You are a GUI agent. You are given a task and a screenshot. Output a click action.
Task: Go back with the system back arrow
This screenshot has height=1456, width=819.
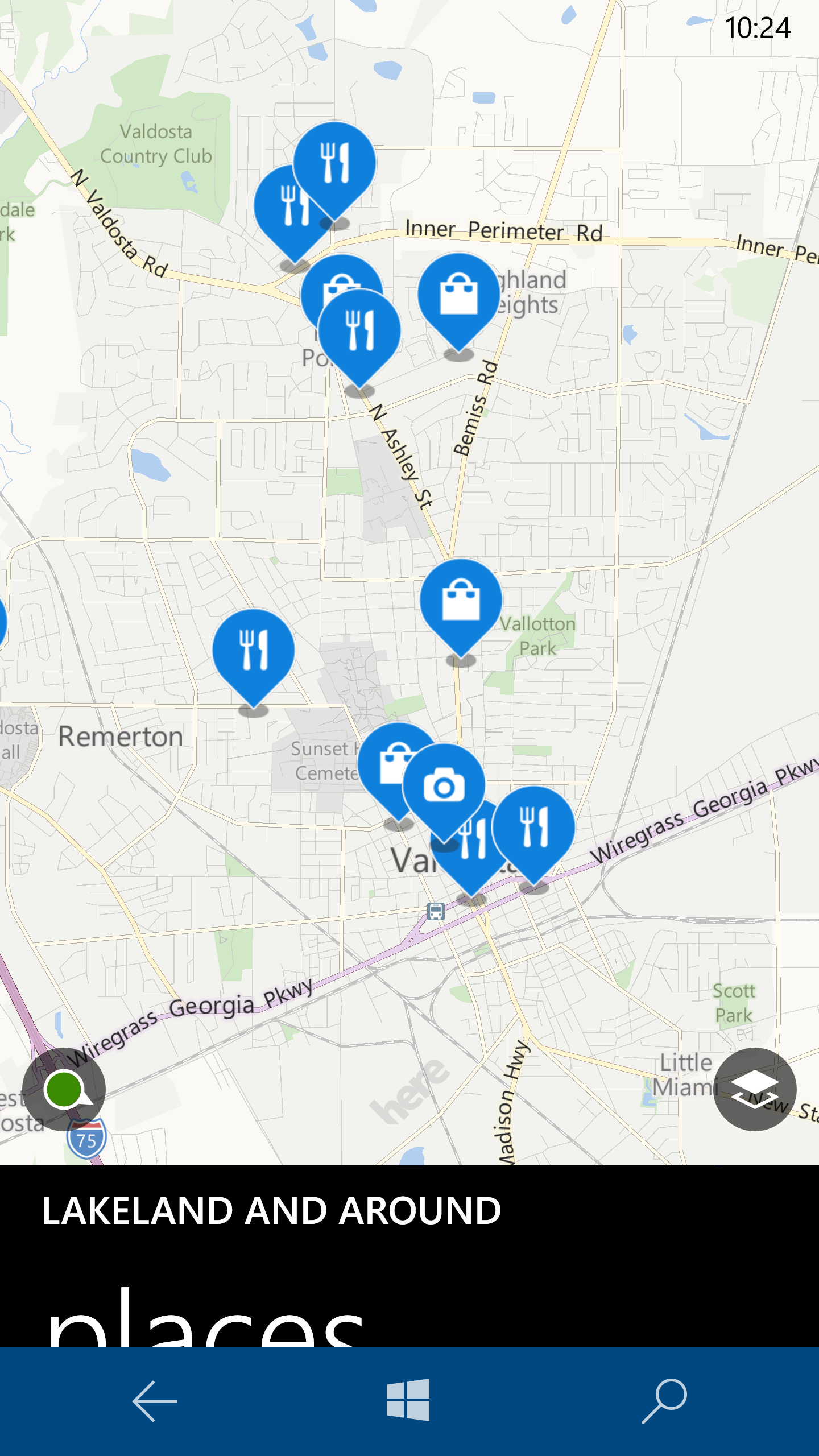tap(155, 1401)
